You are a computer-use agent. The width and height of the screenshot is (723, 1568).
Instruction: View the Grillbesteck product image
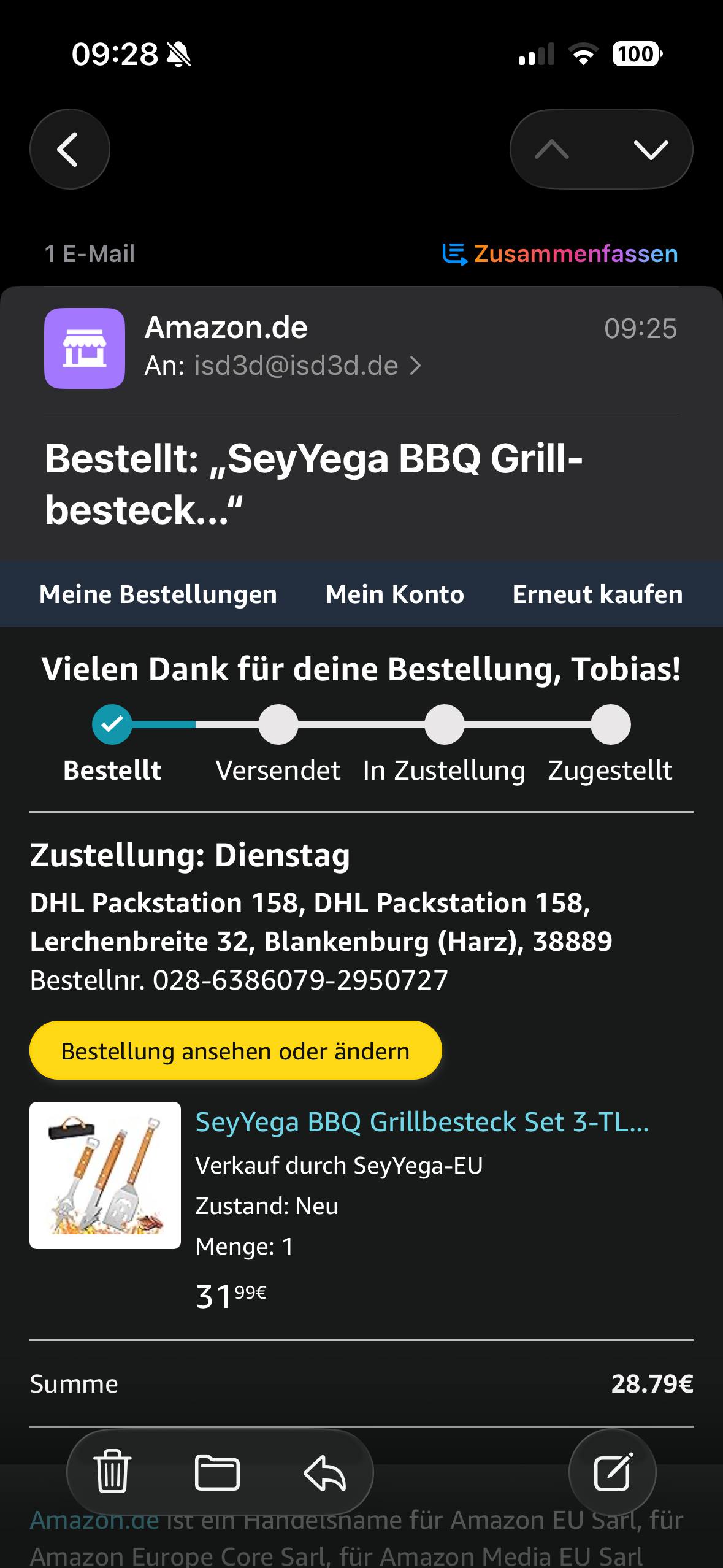pyautogui.click(x=105, y=1175)
